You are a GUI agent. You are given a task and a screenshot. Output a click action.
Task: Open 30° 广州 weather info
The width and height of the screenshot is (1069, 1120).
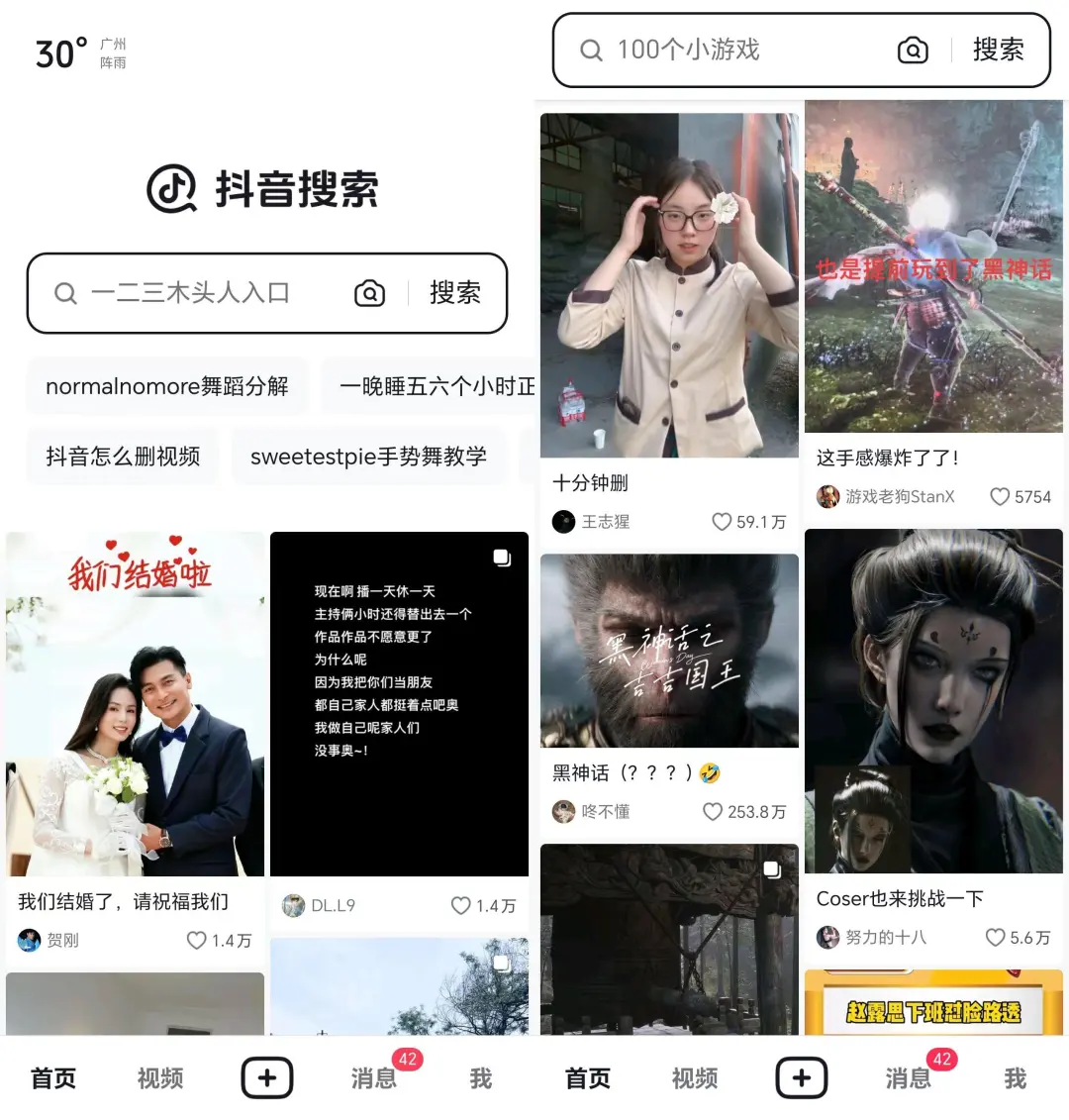tap(81, 53)
